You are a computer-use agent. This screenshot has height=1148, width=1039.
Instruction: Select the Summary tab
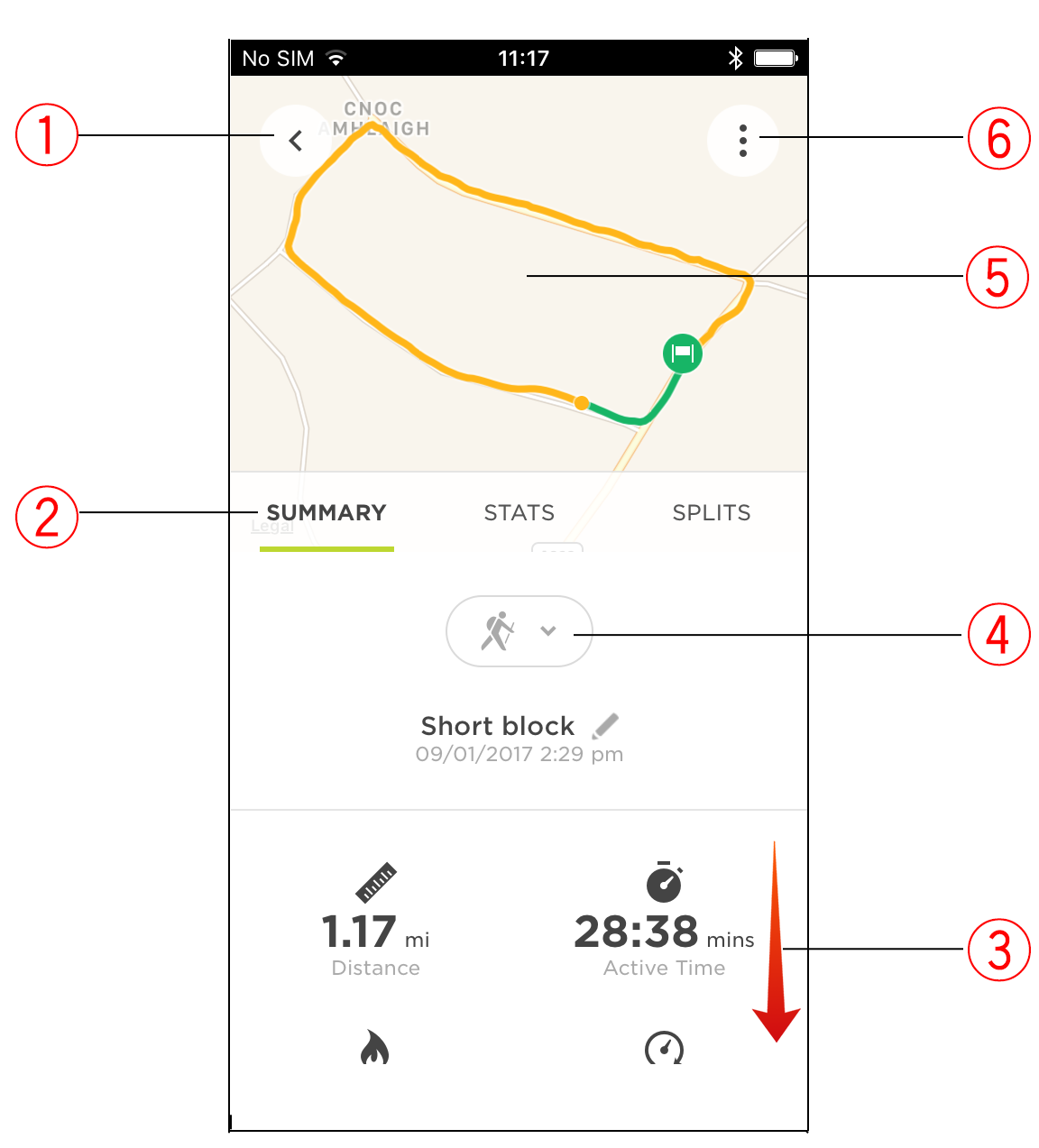point(326,513)
